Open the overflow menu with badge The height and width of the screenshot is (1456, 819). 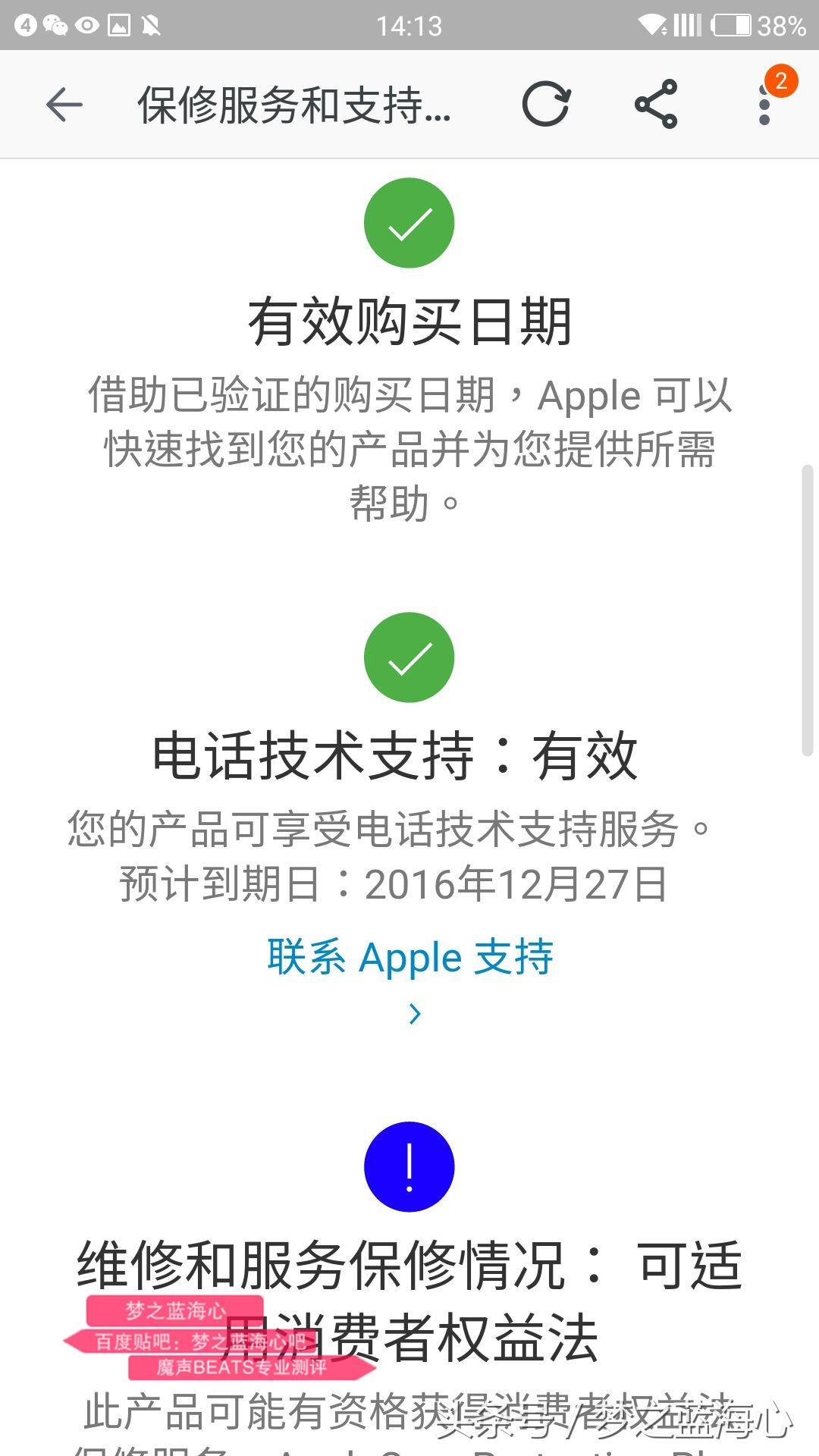click(765, 104)
